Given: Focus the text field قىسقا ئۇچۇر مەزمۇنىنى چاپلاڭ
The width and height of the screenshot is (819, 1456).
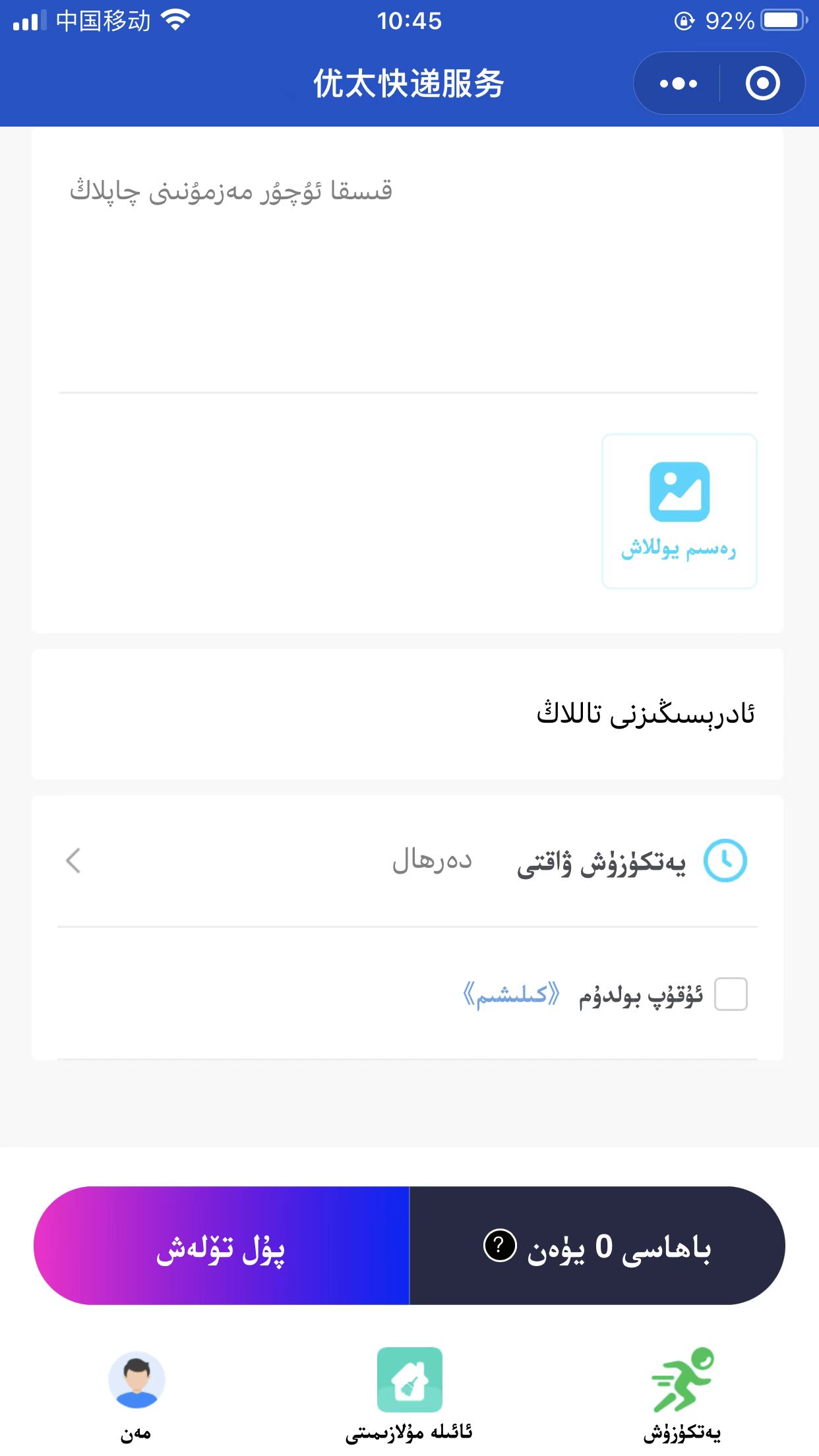Looking at the screenshot, I should pyautogui.click(x=408, y=264).
